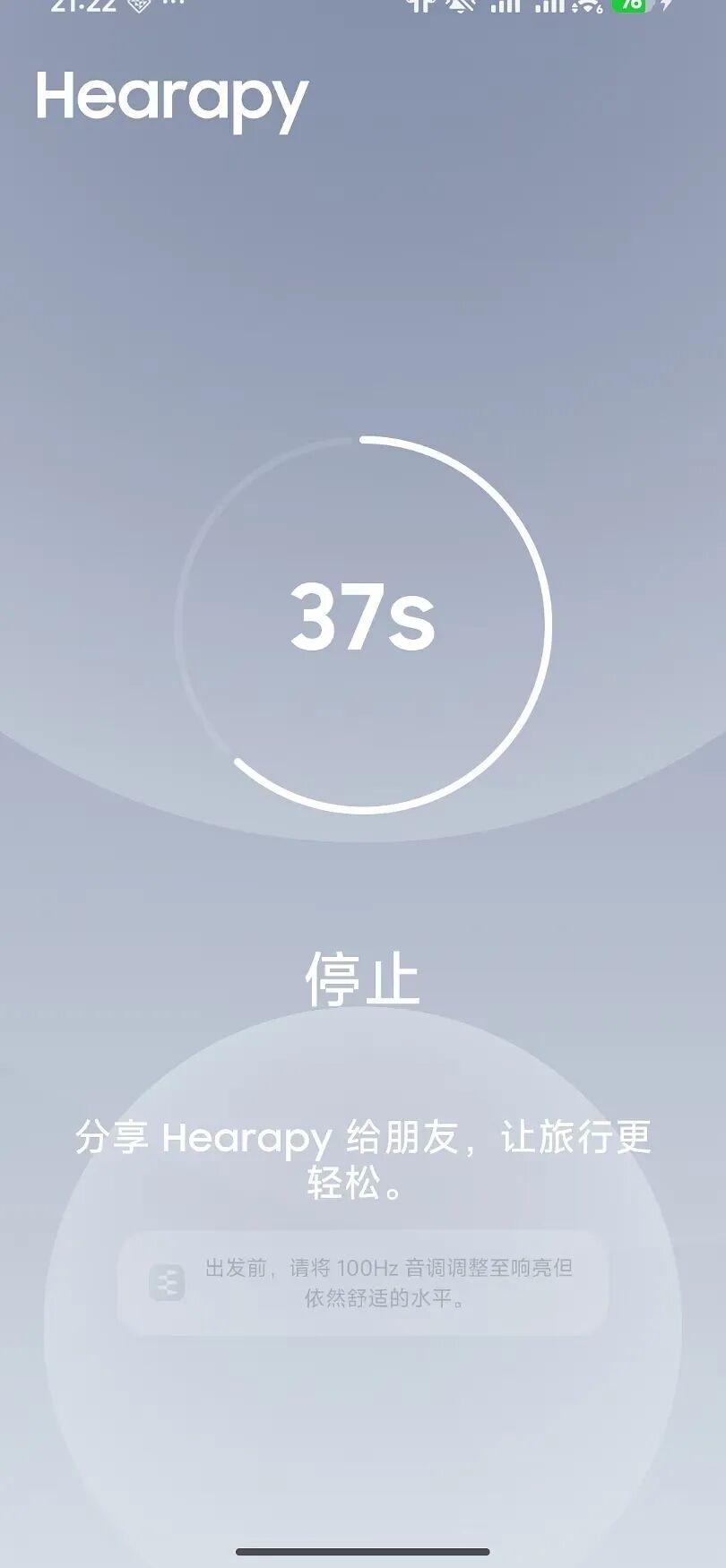
Task: Tap the battery charging bolt icon
Action: click(666, 11)
